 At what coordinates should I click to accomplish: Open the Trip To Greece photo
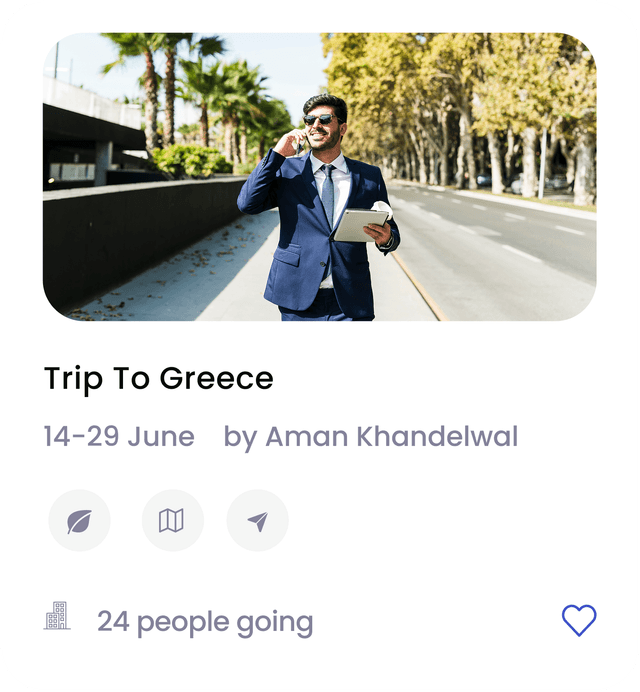pyautogui.click(x=319, y=177)
